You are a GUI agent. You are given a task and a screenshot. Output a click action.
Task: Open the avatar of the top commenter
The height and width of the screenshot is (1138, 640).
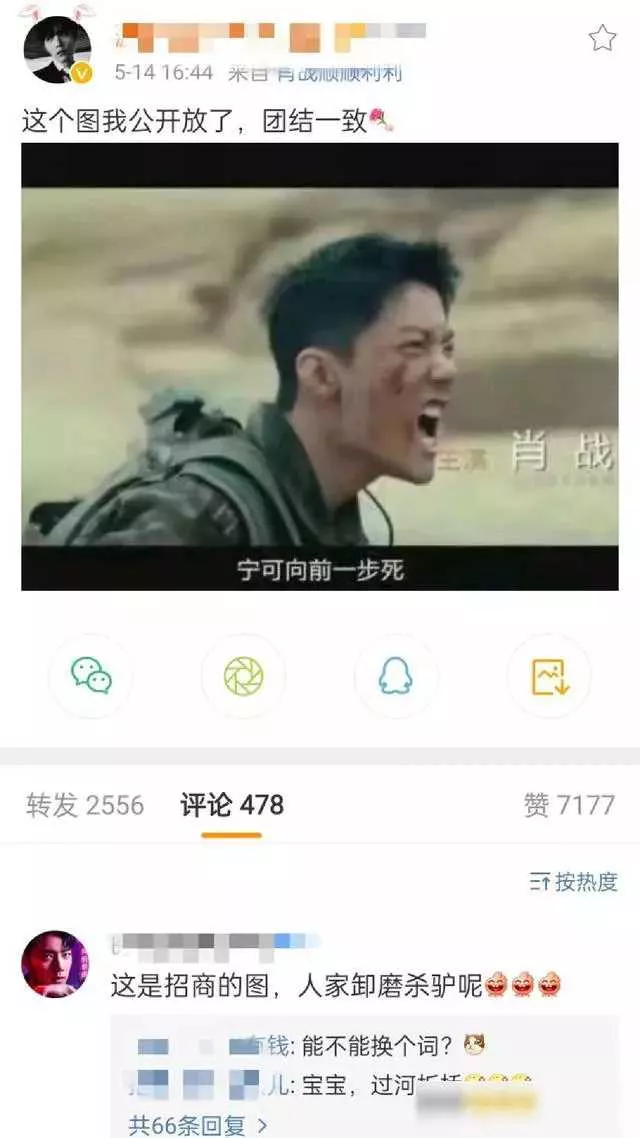(x=55, y=964)
